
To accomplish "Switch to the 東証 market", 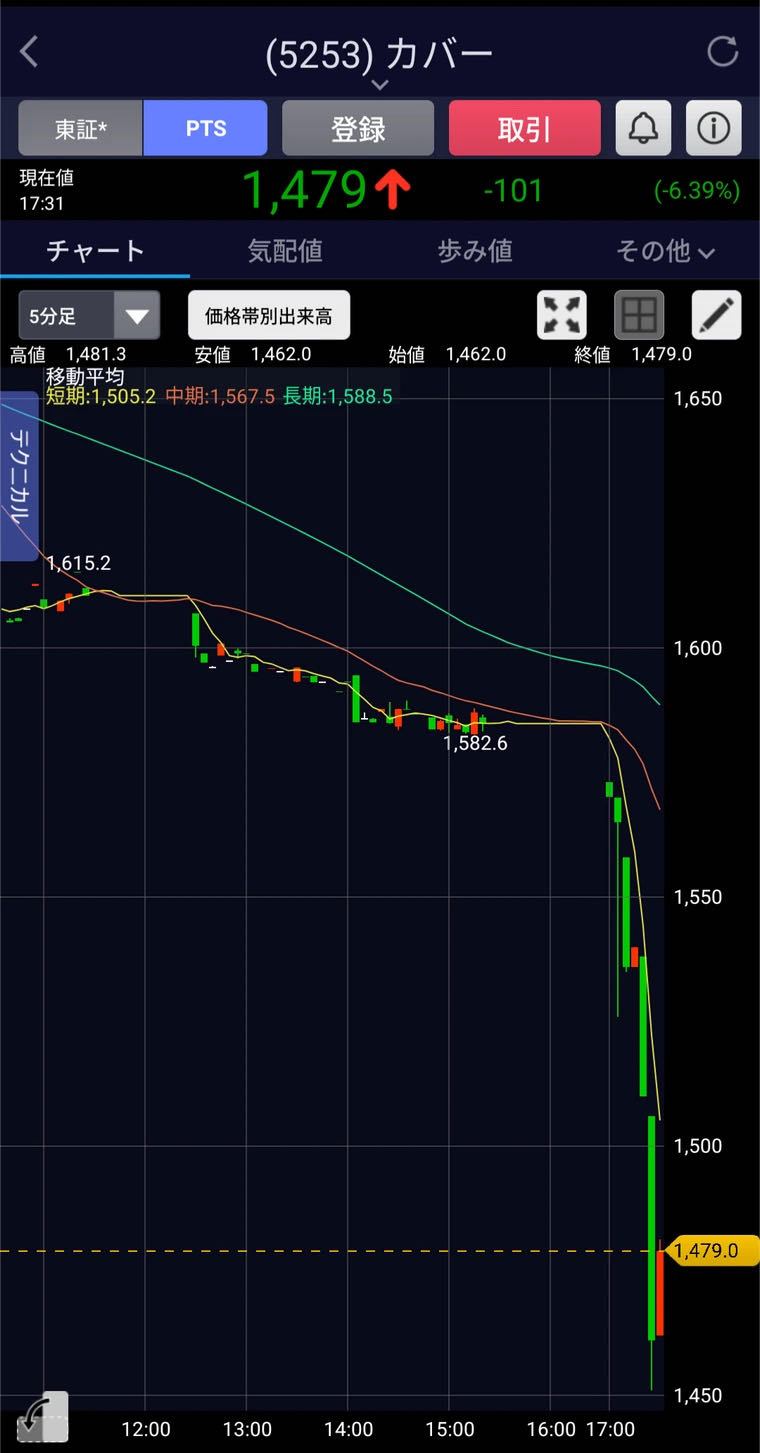I will tap(81, 128).
